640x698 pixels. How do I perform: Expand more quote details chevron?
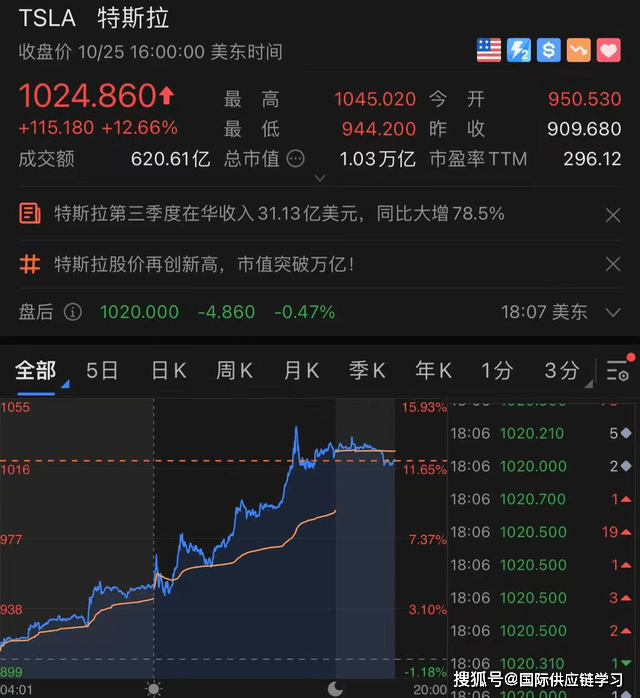(x=320, y=178)
